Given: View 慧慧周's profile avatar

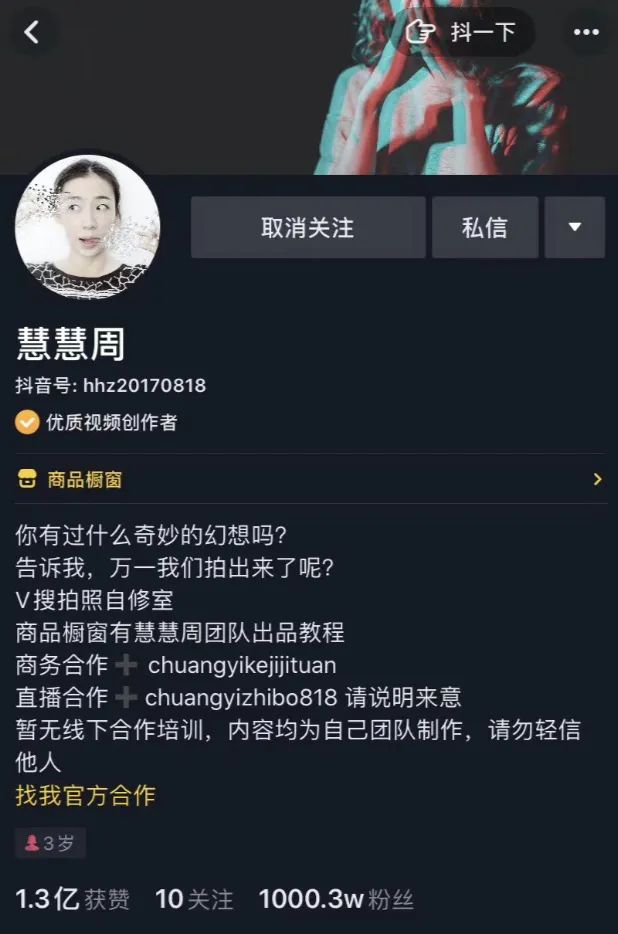Looking at the screenshot, I should tap(87, 228).
